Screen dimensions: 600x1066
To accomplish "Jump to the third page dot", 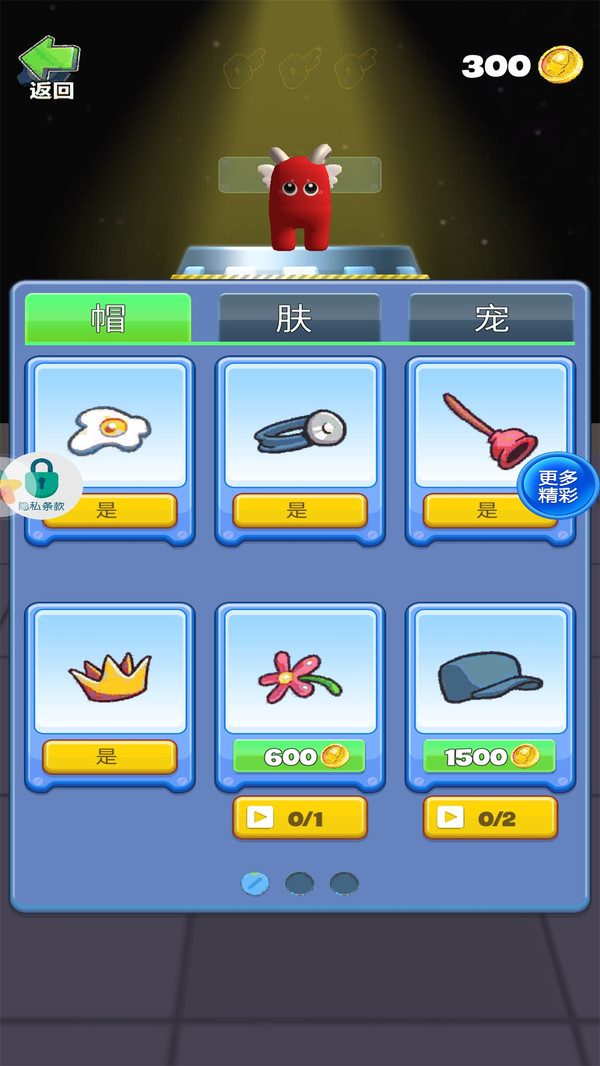I will (344, 884).
